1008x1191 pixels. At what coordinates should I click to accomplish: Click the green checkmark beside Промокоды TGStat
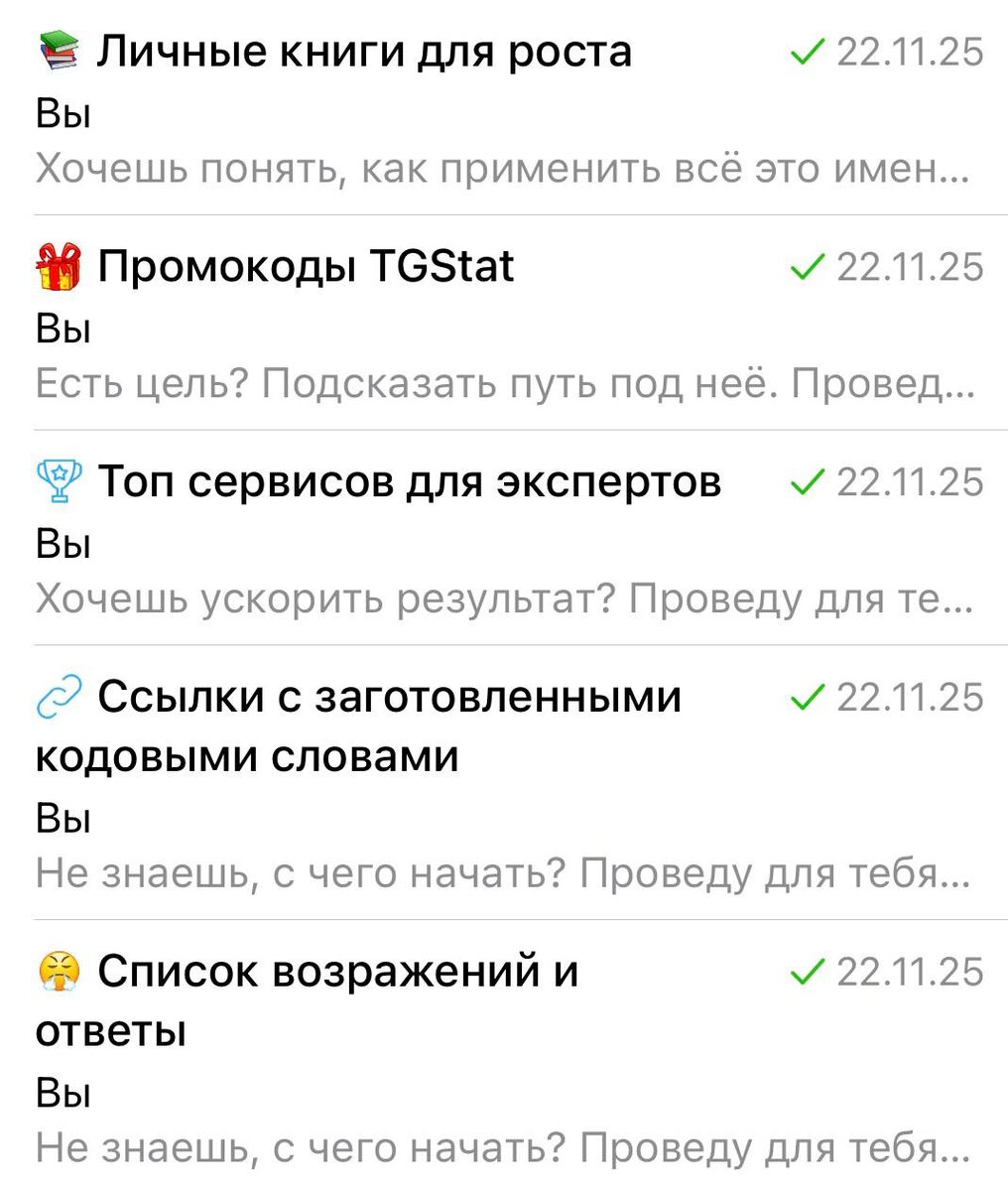(806, 265)
